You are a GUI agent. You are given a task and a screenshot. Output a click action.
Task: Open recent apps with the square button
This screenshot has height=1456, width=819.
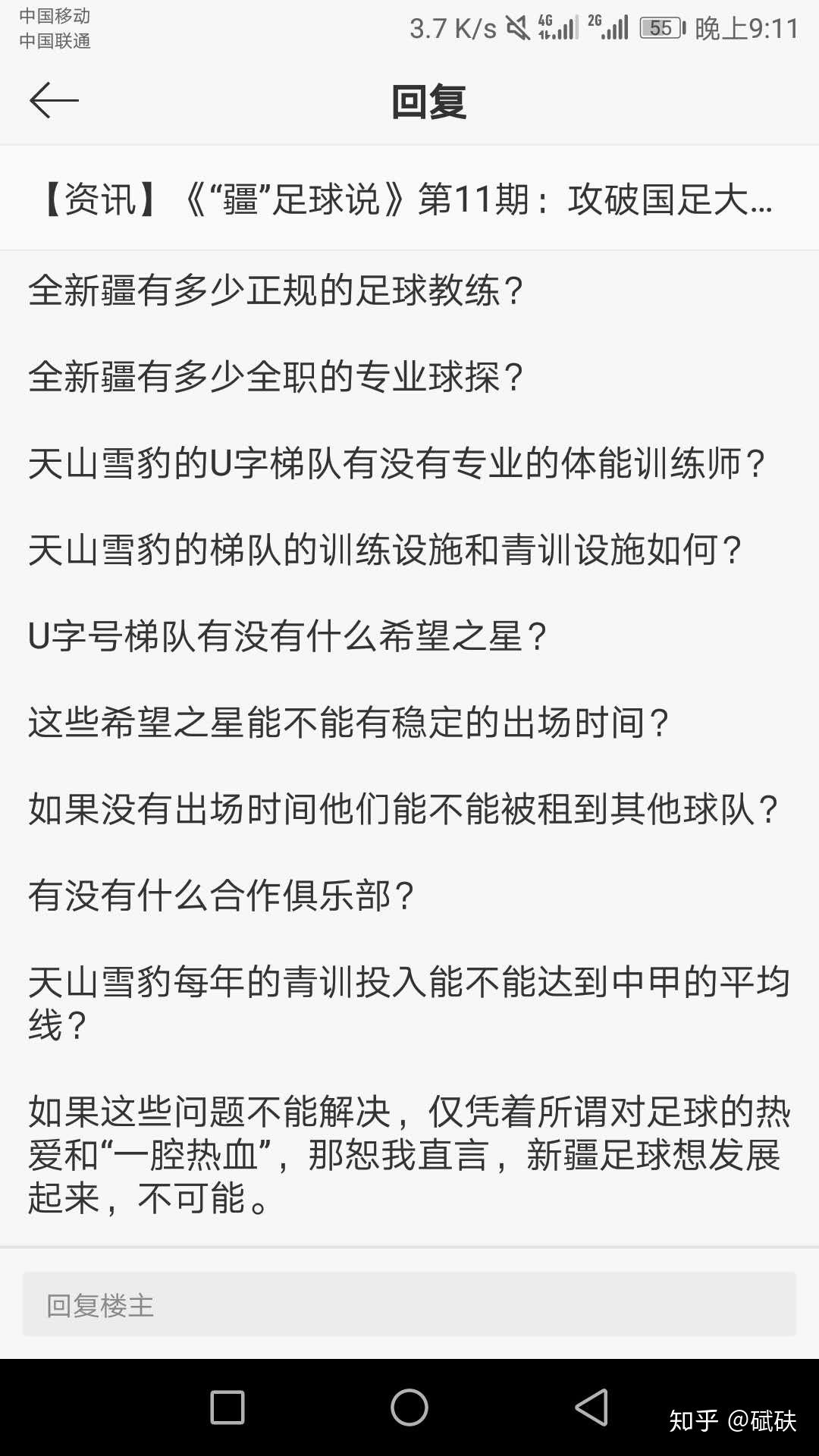(227, 1407)
